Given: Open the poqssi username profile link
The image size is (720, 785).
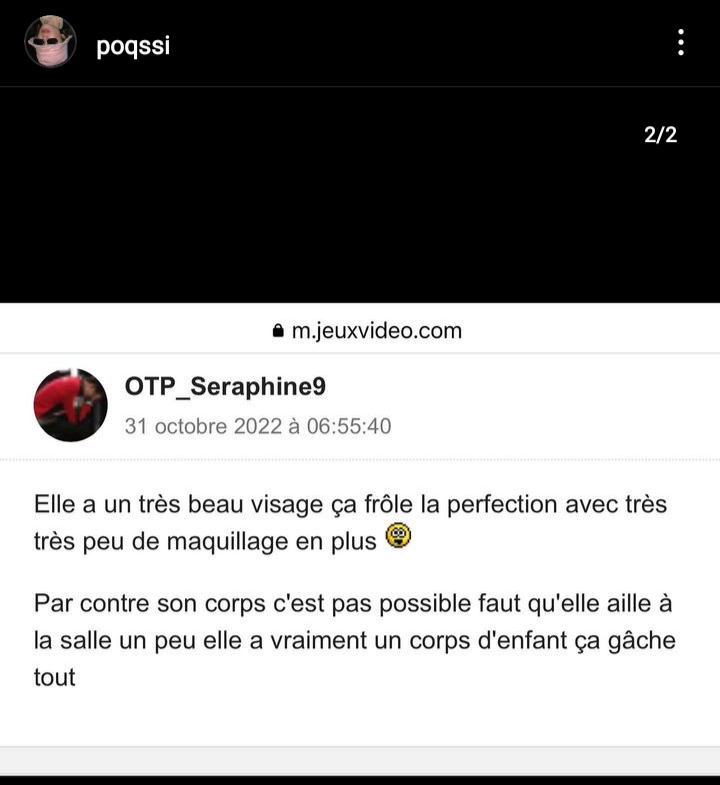Looking at the screenshot, I should tap(133, 47).
